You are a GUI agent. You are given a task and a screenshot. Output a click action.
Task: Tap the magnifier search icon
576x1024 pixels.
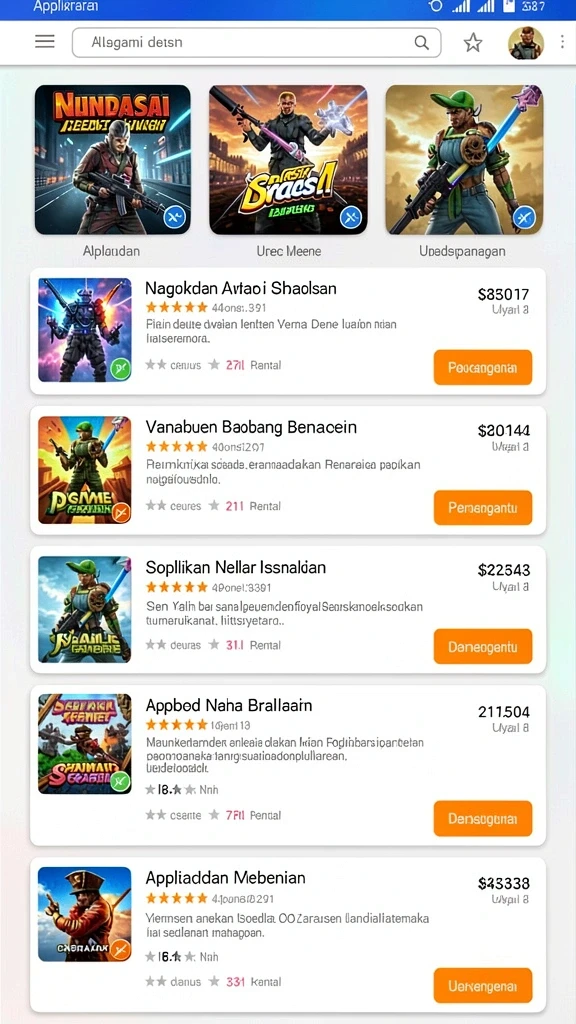pos(422,42)
